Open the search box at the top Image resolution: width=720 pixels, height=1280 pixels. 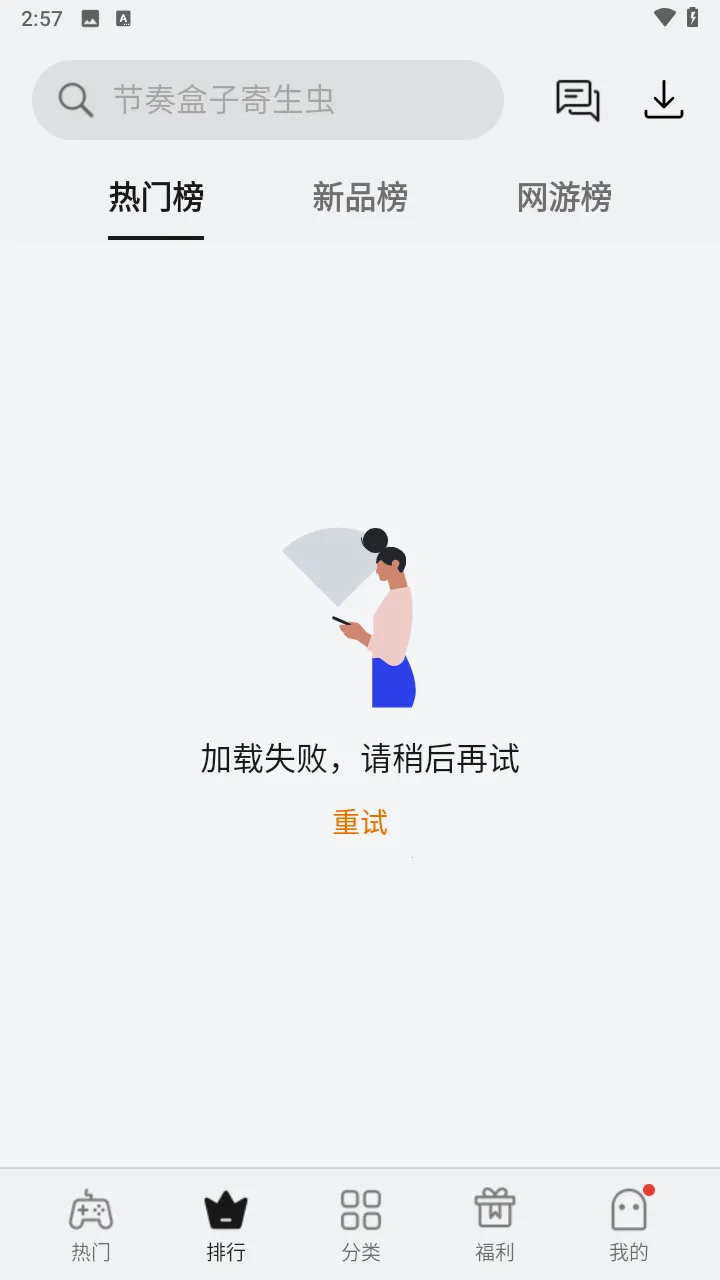point(267,100)
